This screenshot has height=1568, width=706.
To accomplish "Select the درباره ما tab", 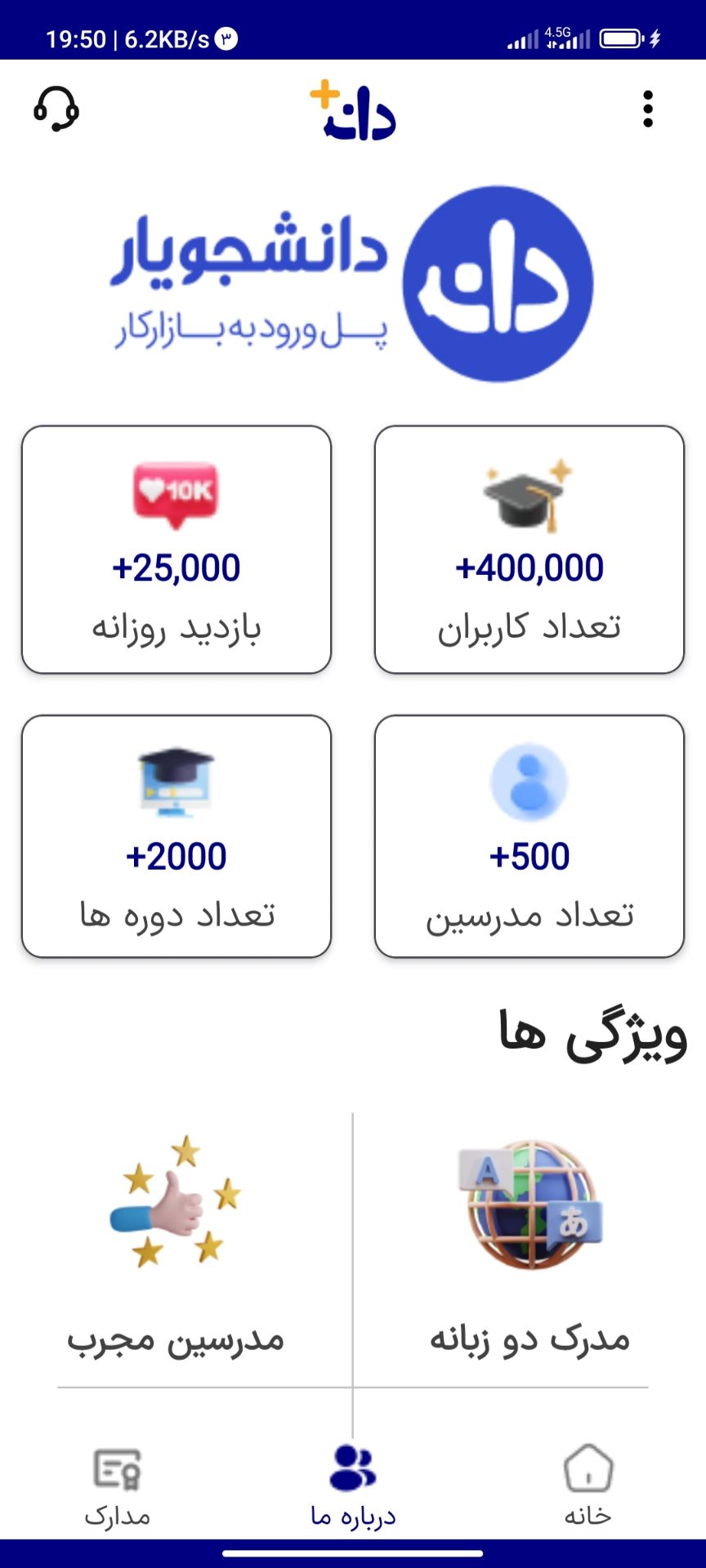I will 353,1485.
